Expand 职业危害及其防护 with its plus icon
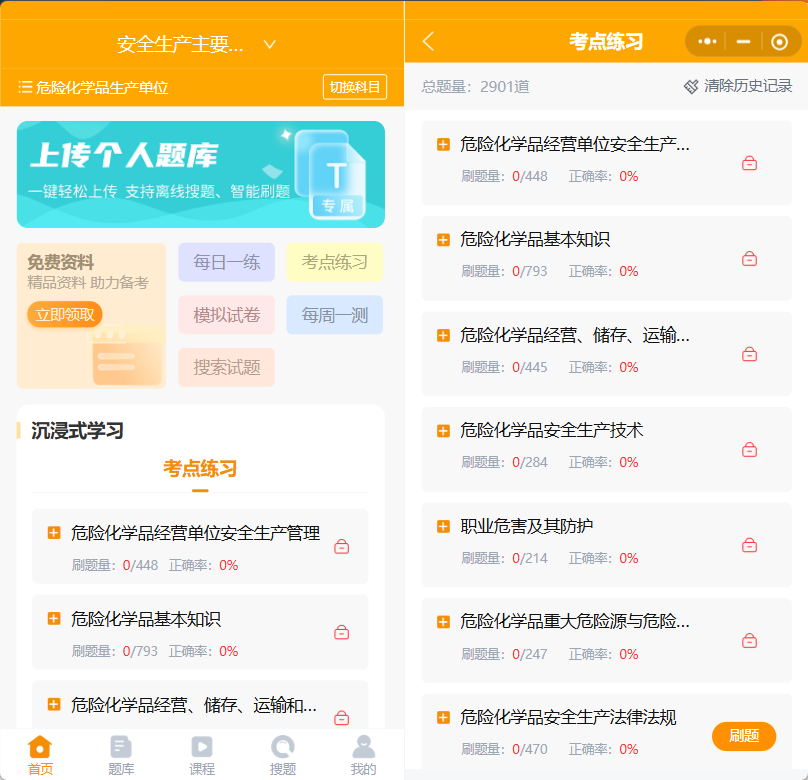Image resolution: width=808 pixels, height=780 pixels. (443, 526)
